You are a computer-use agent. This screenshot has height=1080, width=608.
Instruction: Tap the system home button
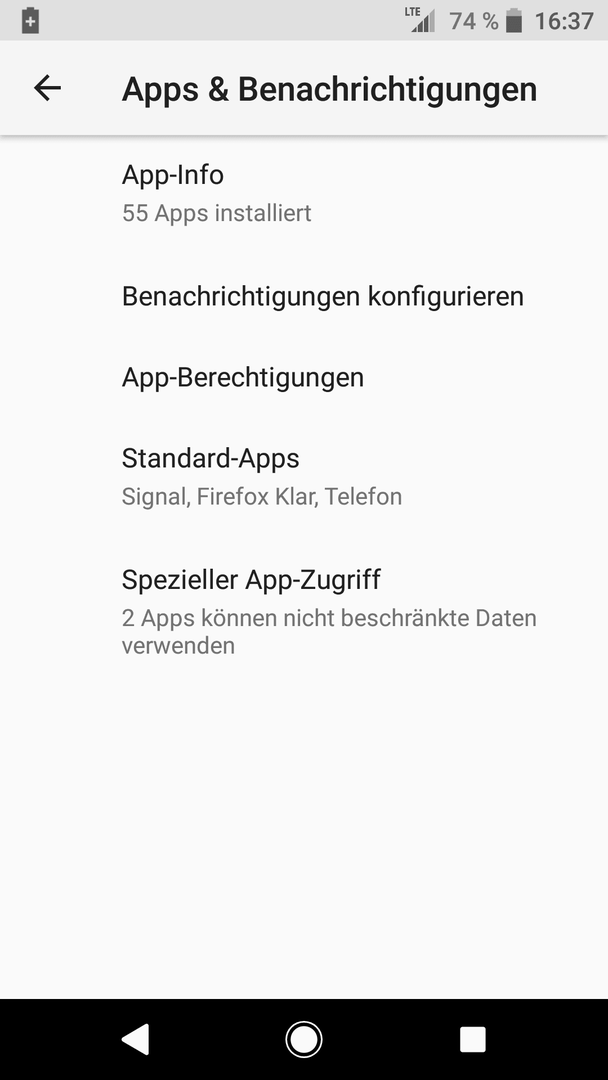[304, 1039]
